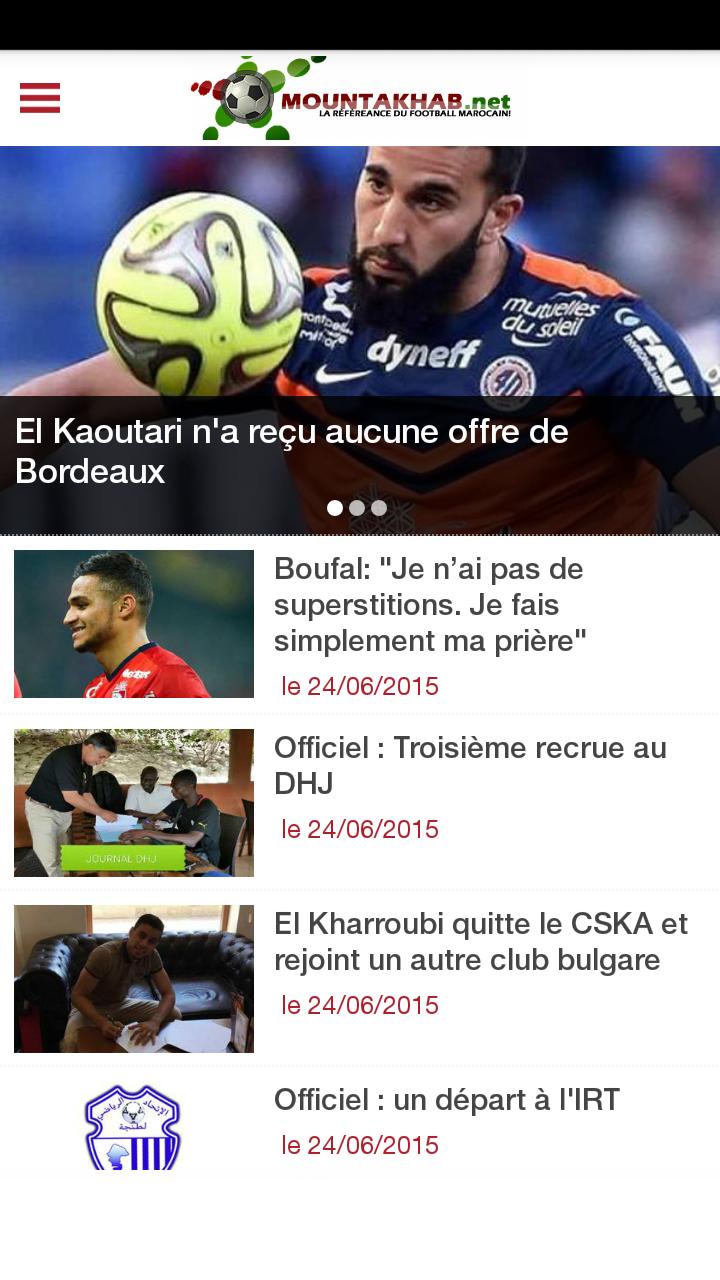Select the second carousel page dot

pos(357,508)
